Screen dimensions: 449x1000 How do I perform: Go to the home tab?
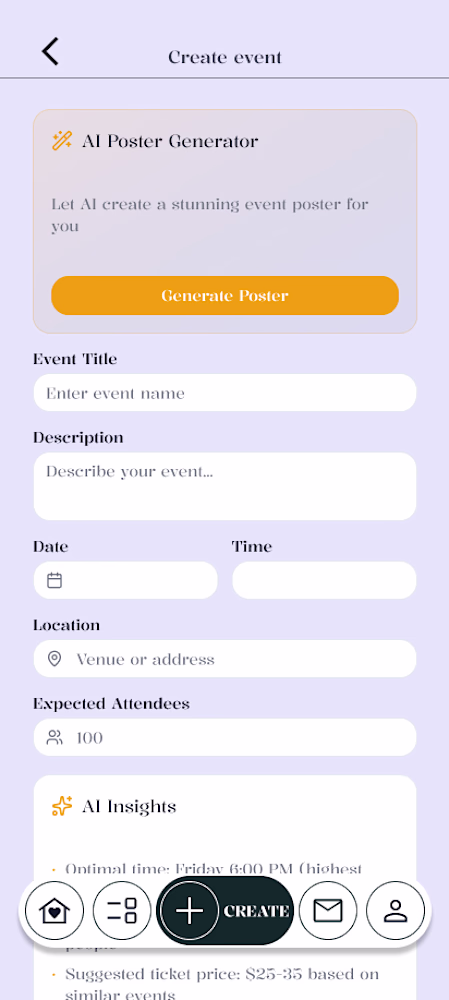point(54,911)
